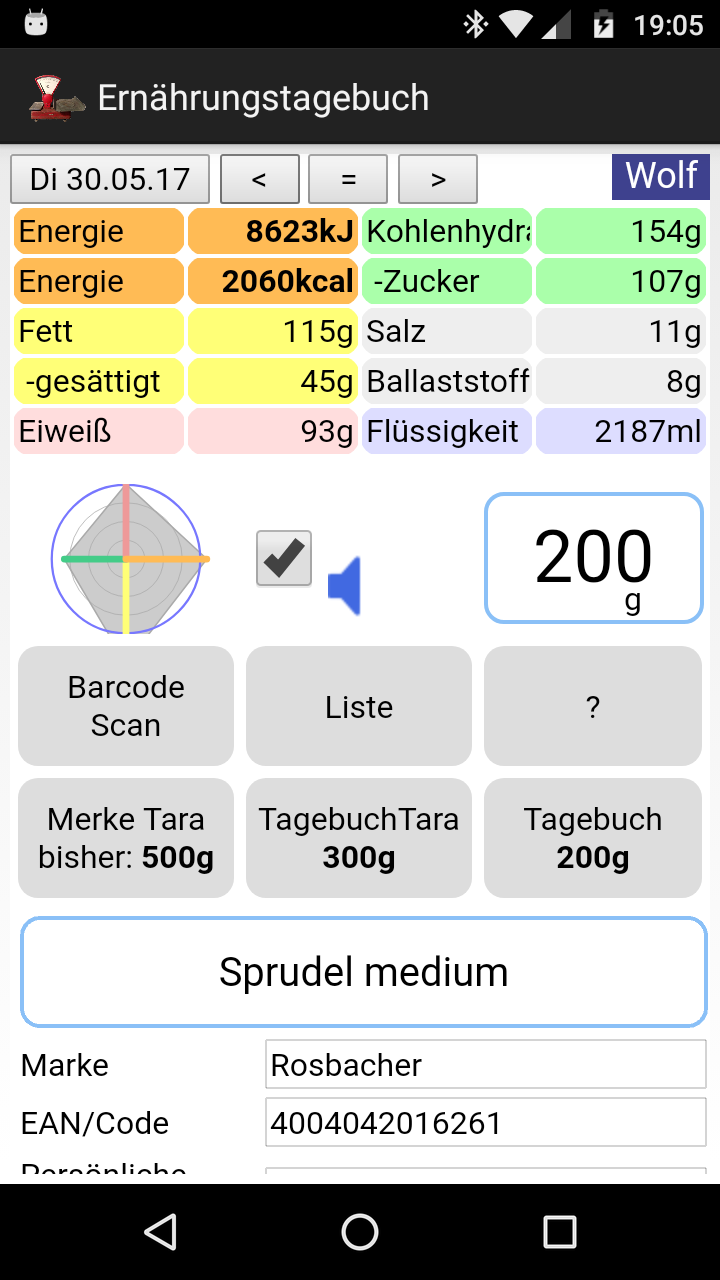Toggle the blue speaker sound icon

[x=345, y=586]
